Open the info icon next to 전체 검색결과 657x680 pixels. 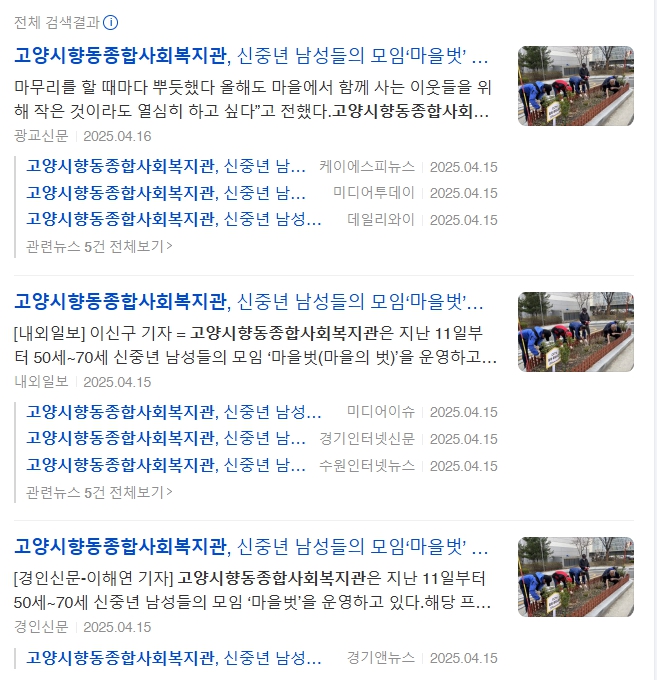pyautogui.click(x=111, y=22)
